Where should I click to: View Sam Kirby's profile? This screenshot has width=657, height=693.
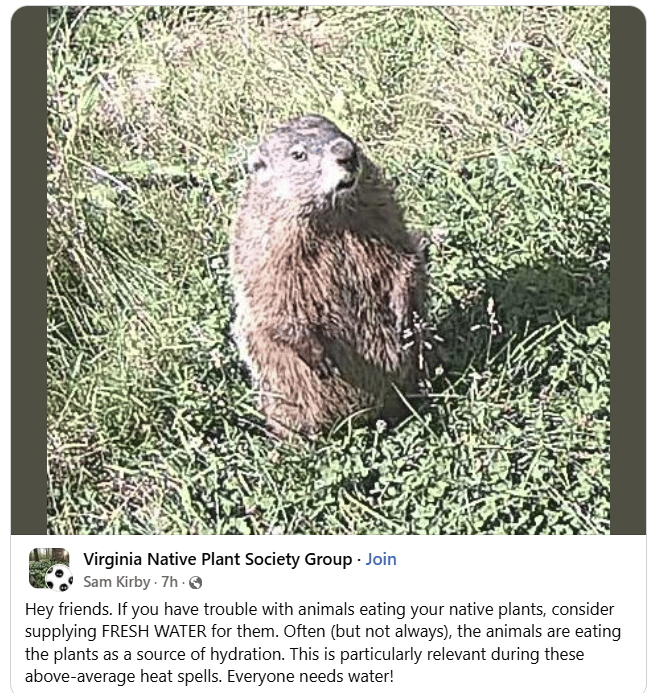(x=117, y=582)
